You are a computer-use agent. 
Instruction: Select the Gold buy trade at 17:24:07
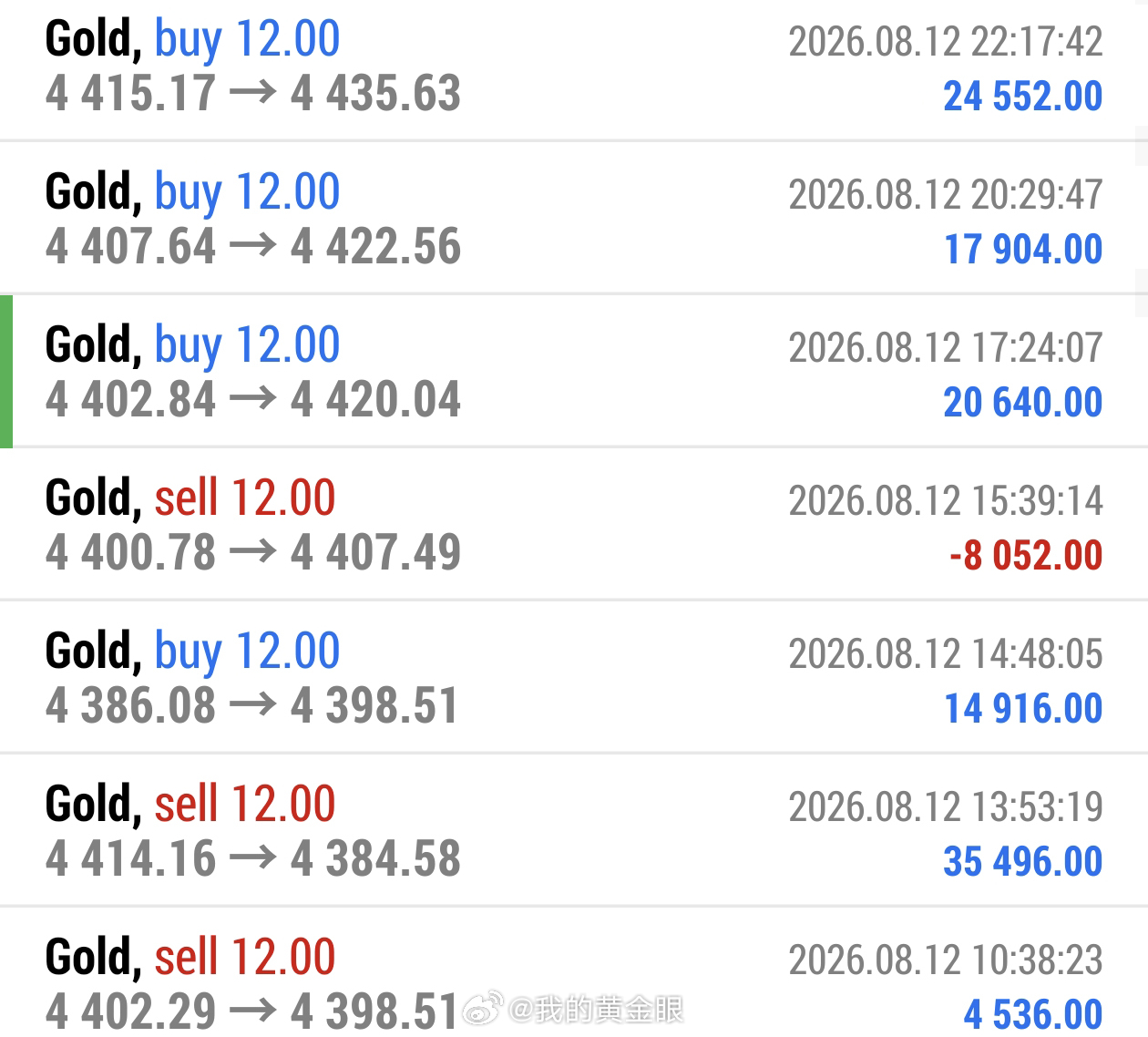pos(574,372)
